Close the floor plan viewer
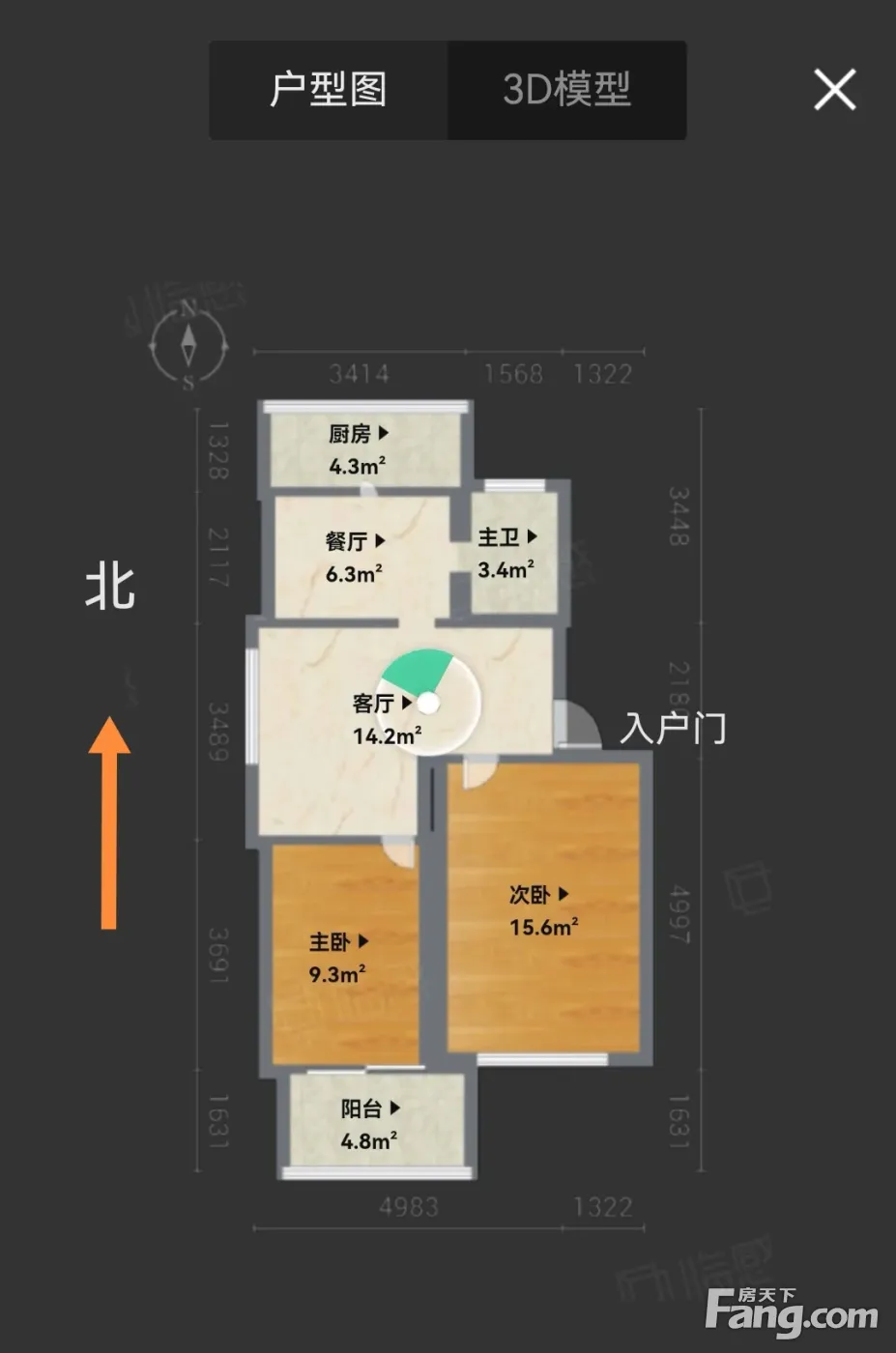896x1353 pixels. (834, 90)
